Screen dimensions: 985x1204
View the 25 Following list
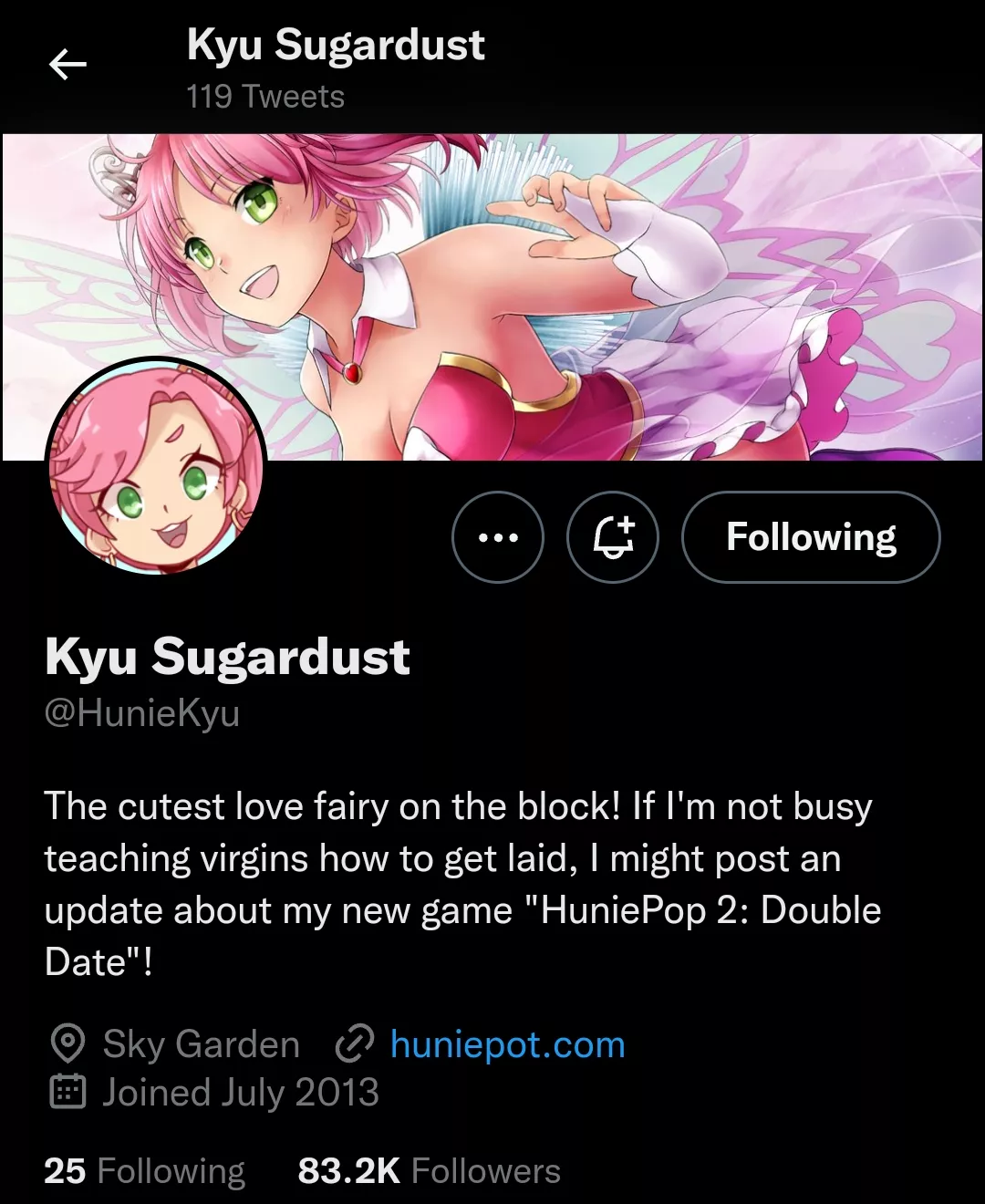tap(144, 1171)
